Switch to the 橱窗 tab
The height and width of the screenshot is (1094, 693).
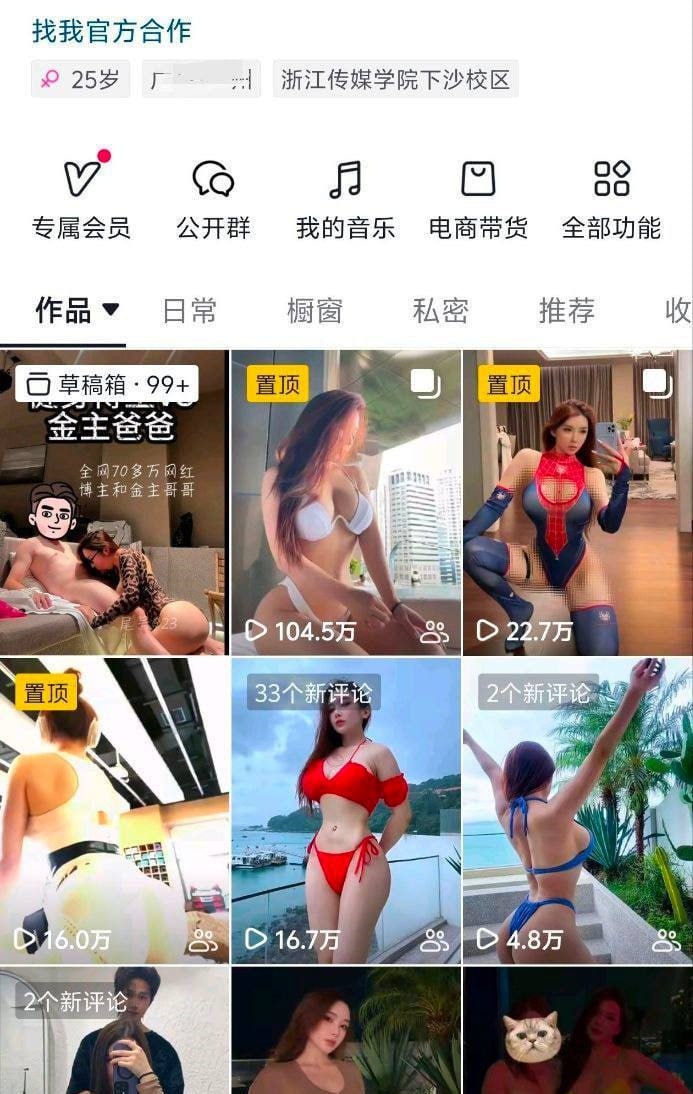pyautogui.click(x=314, y=311)
